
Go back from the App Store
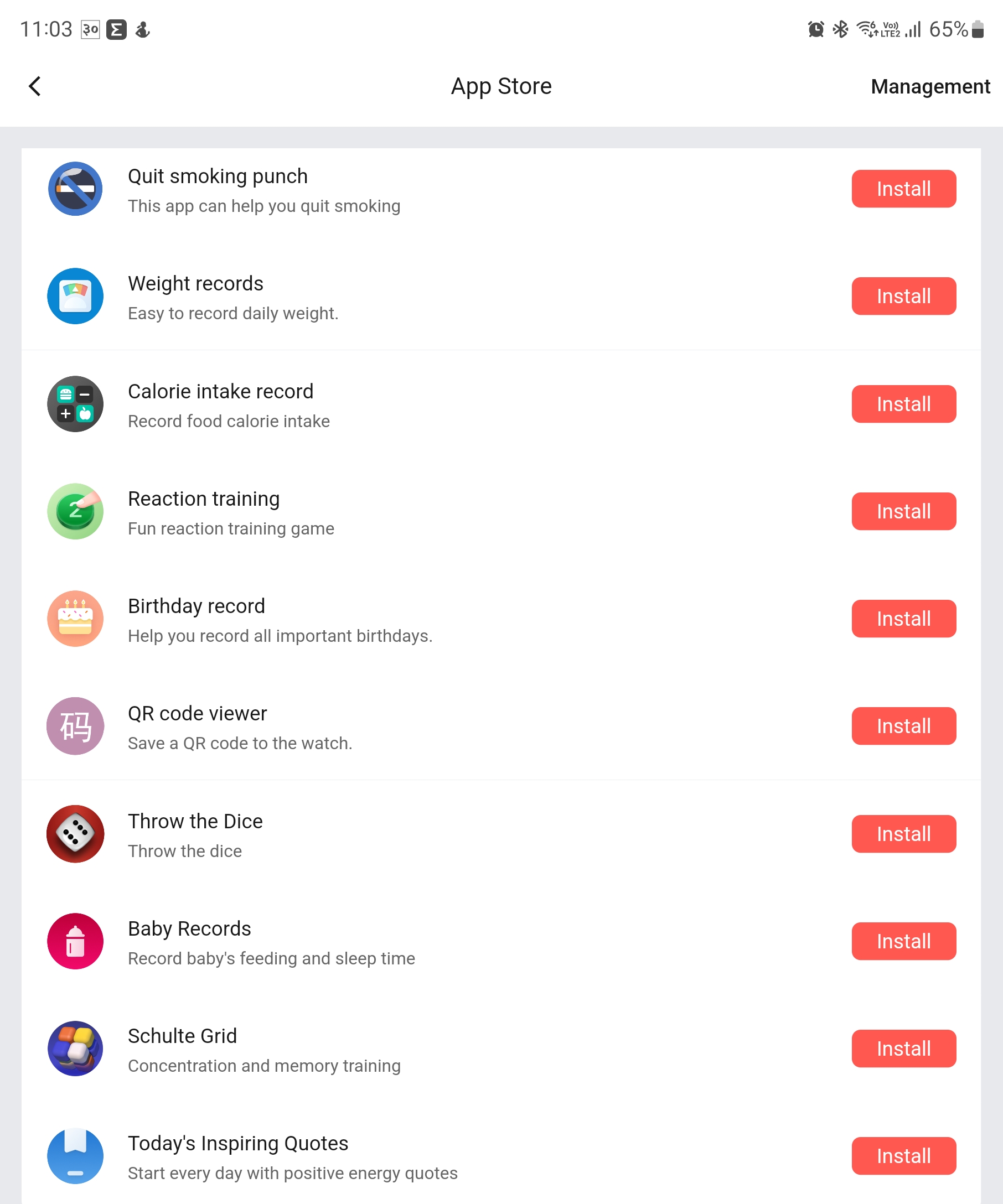[35, 86]
